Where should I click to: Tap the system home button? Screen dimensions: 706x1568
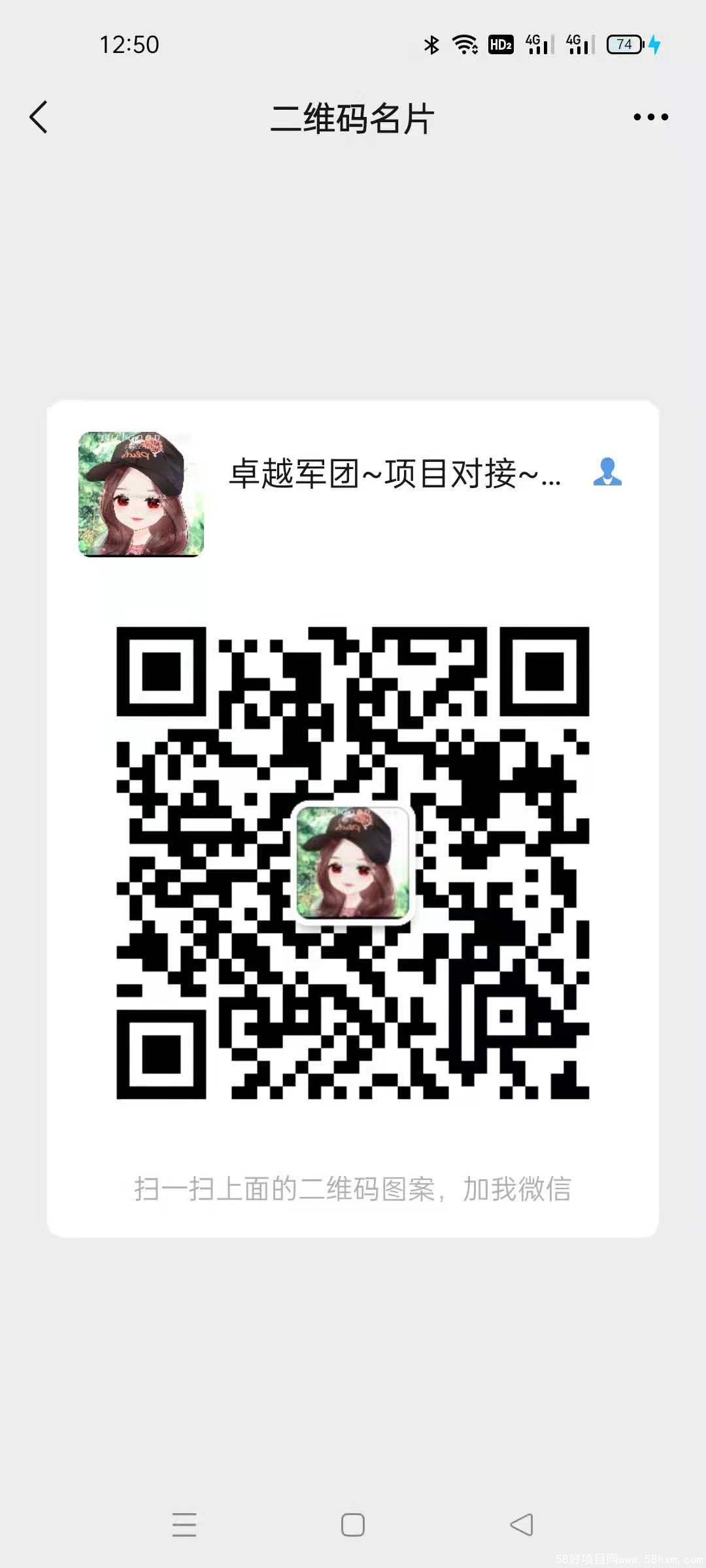point(353,1525)
